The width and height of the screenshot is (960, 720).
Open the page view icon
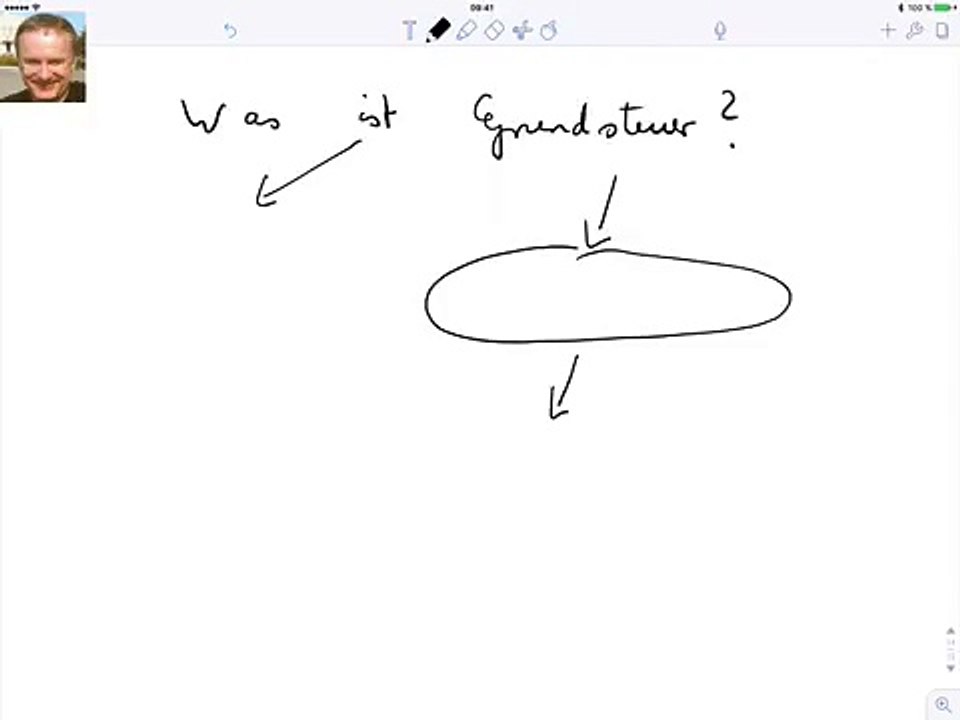coord(941,31)
